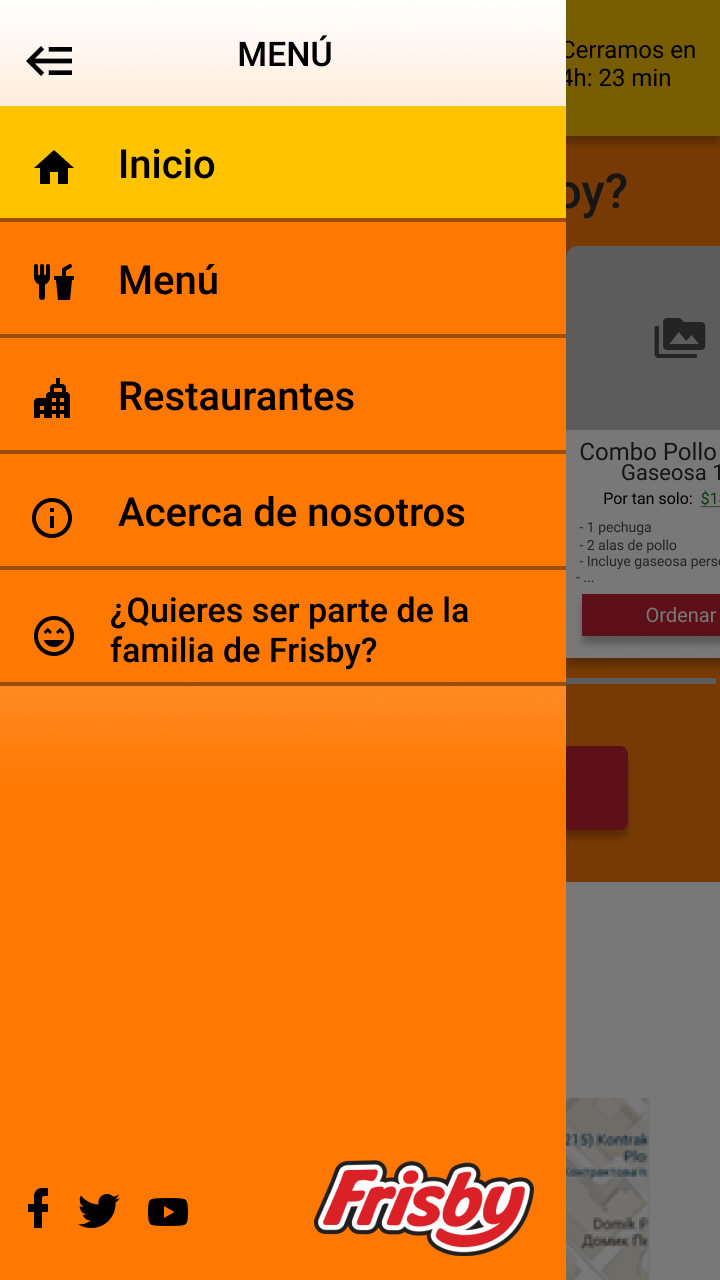Open Frisby's Facebook page

(x=38, y=1210)
